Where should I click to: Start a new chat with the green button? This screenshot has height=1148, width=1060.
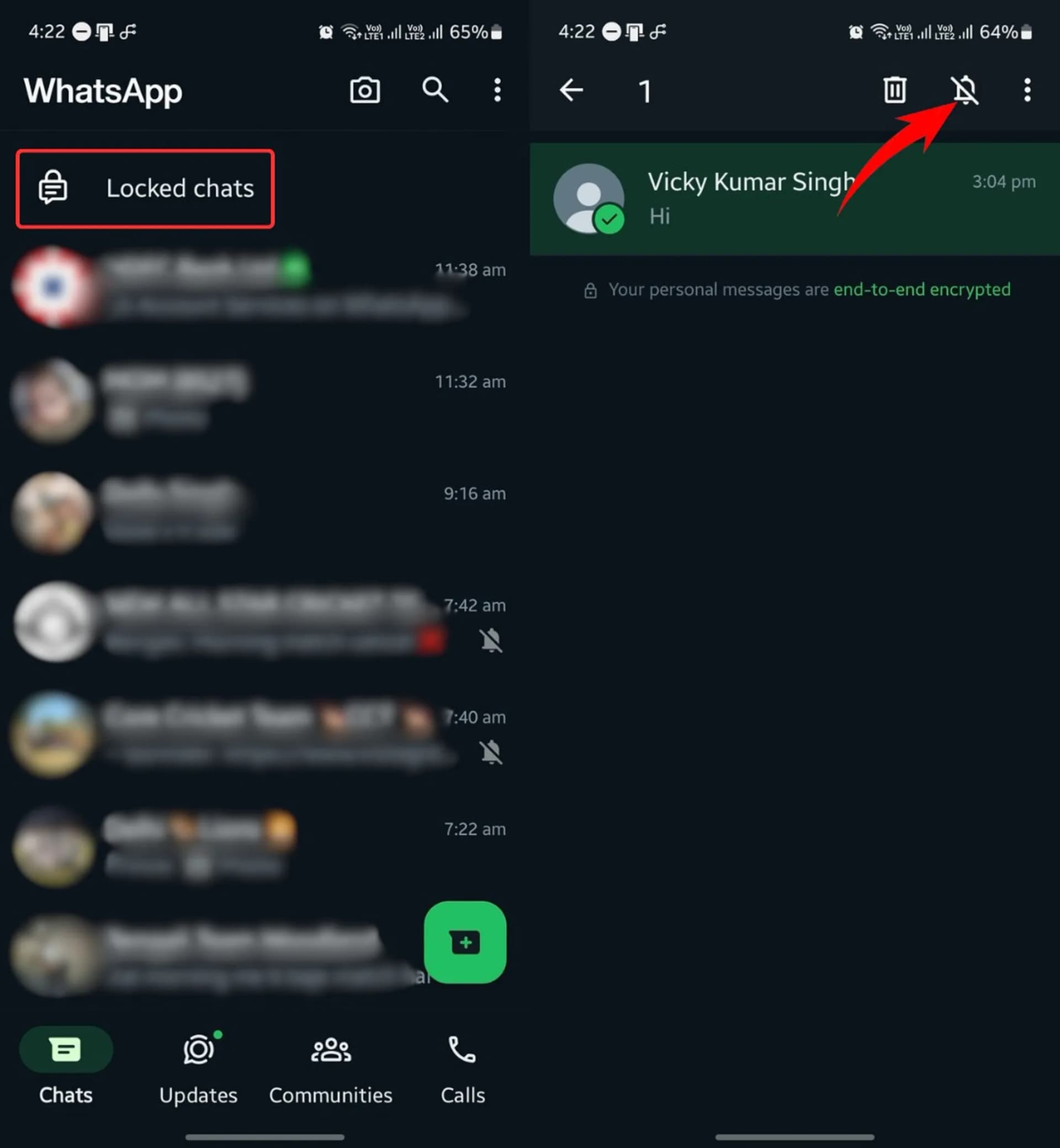click(x=465, y=942)
